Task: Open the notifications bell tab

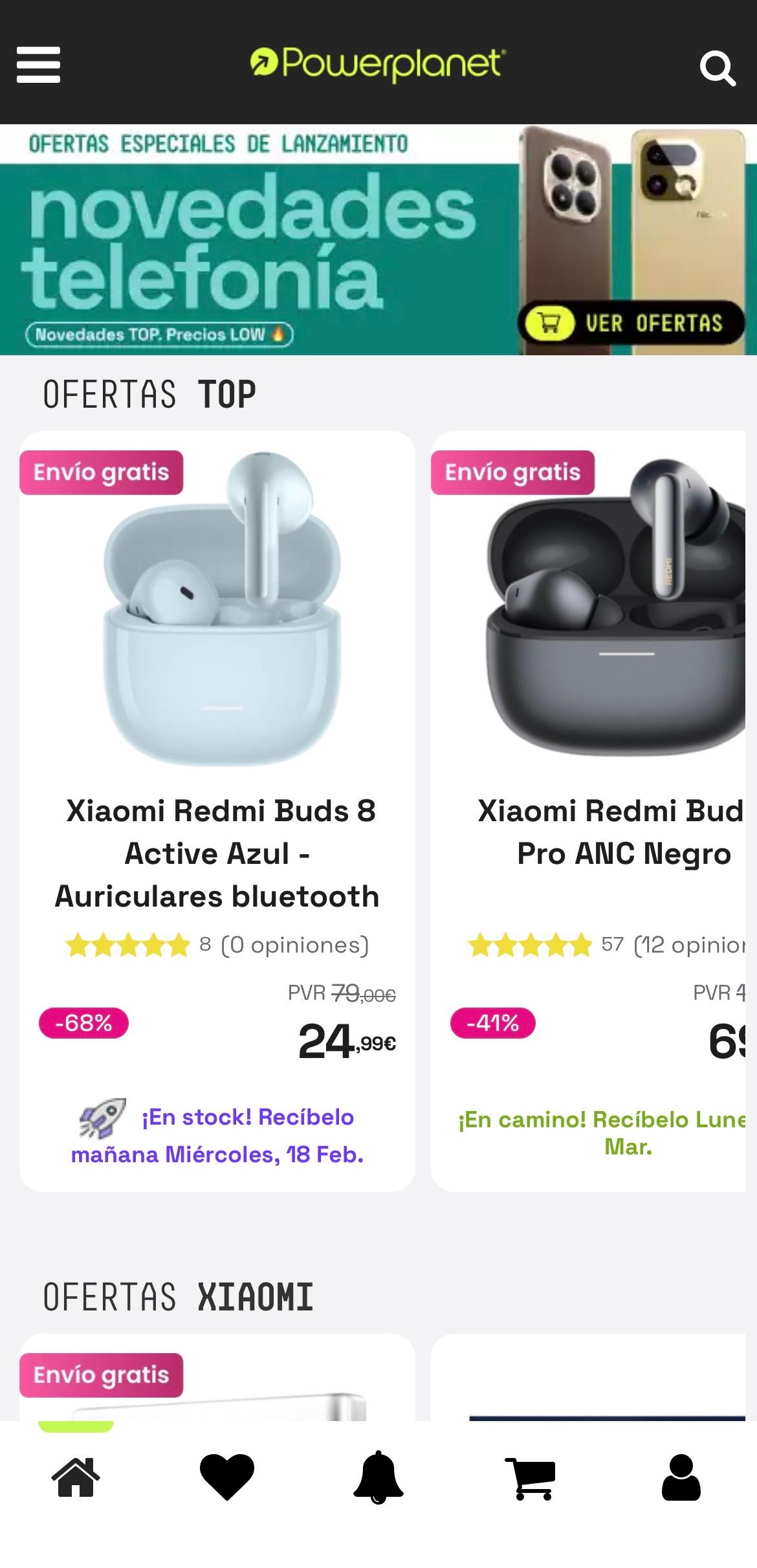Action: (x=378, y=1477)
